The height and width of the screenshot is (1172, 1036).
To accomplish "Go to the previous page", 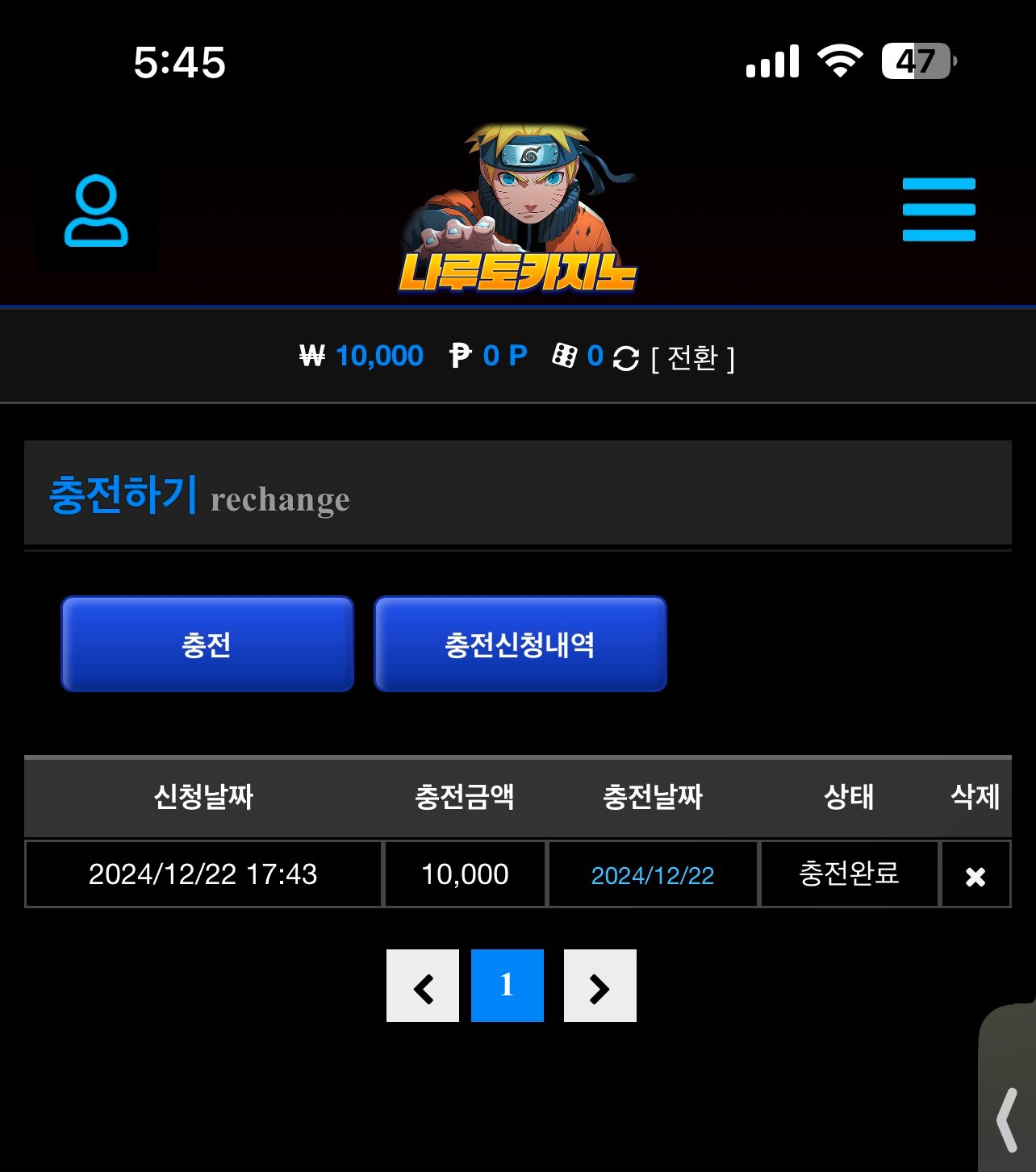I will [x=423, y=986].
